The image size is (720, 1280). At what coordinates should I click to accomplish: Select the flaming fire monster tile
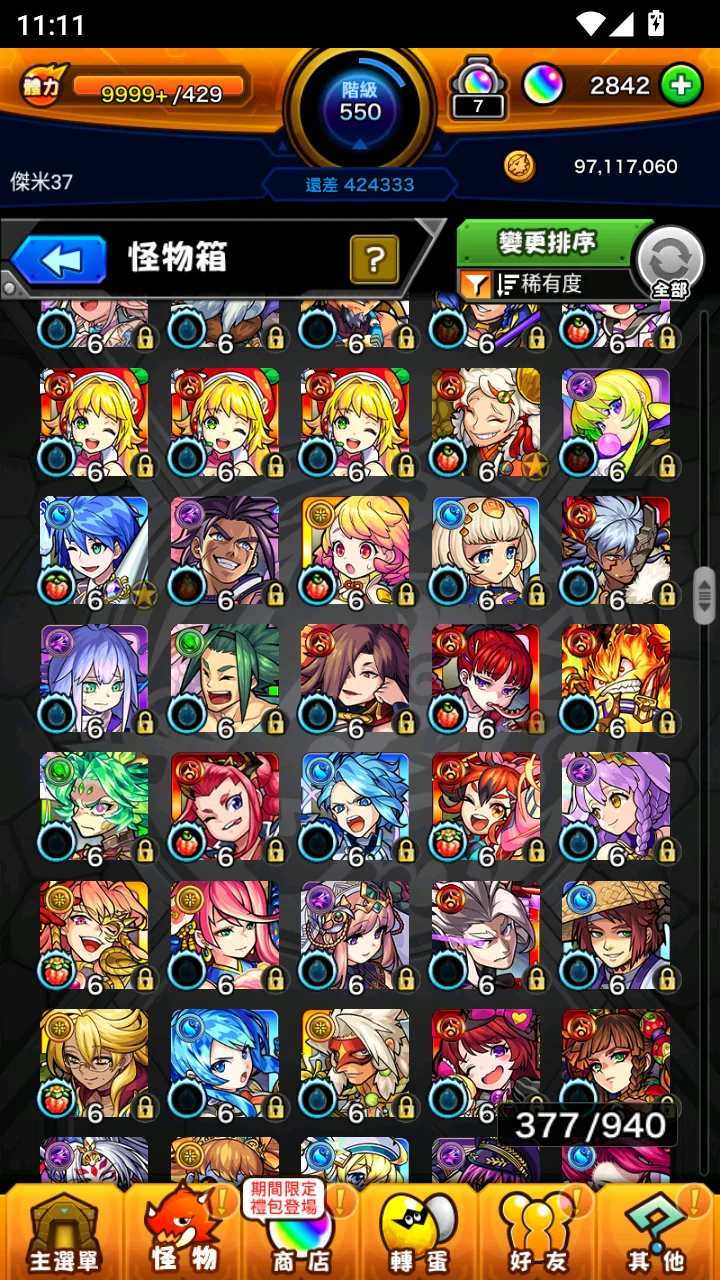tap(616, 680)
